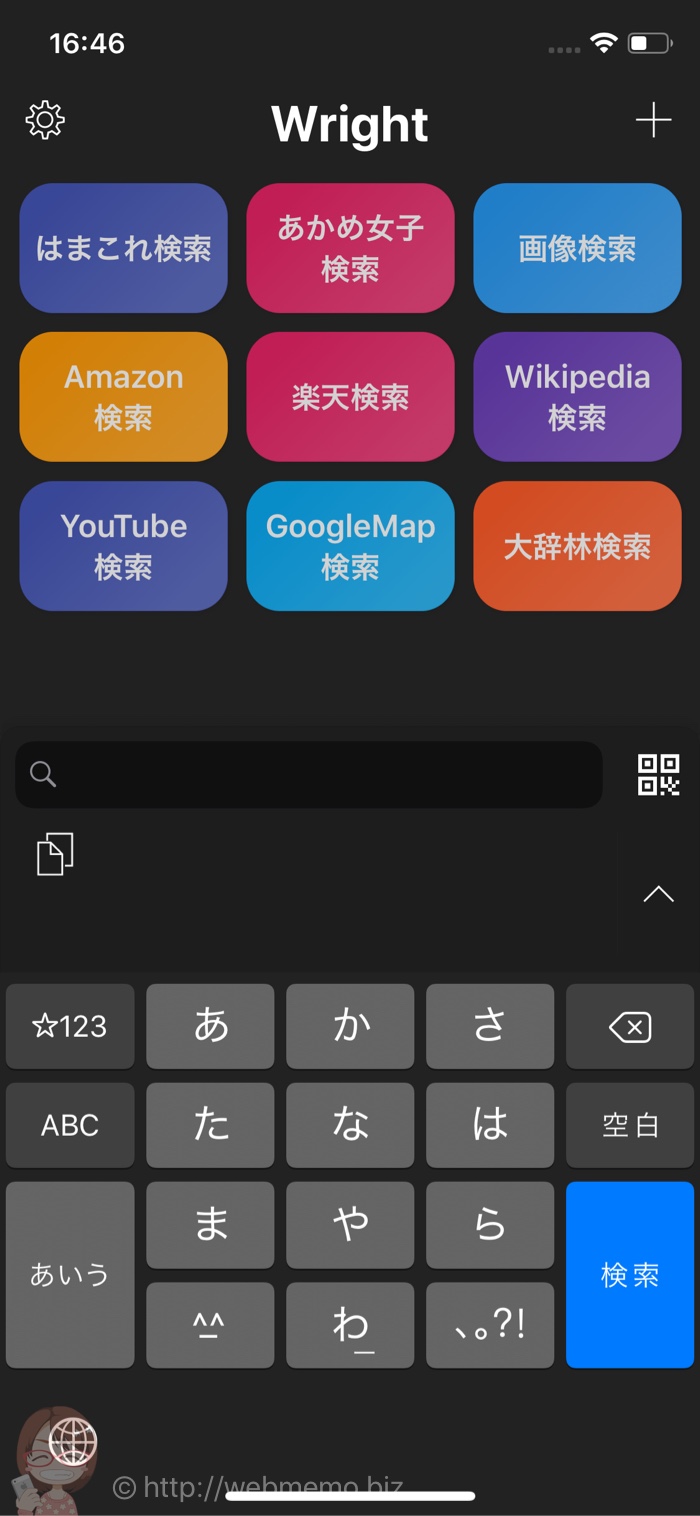Tap the blue 検索 key
Screen dimensions: 700x1516
[x=630, y=1275]
